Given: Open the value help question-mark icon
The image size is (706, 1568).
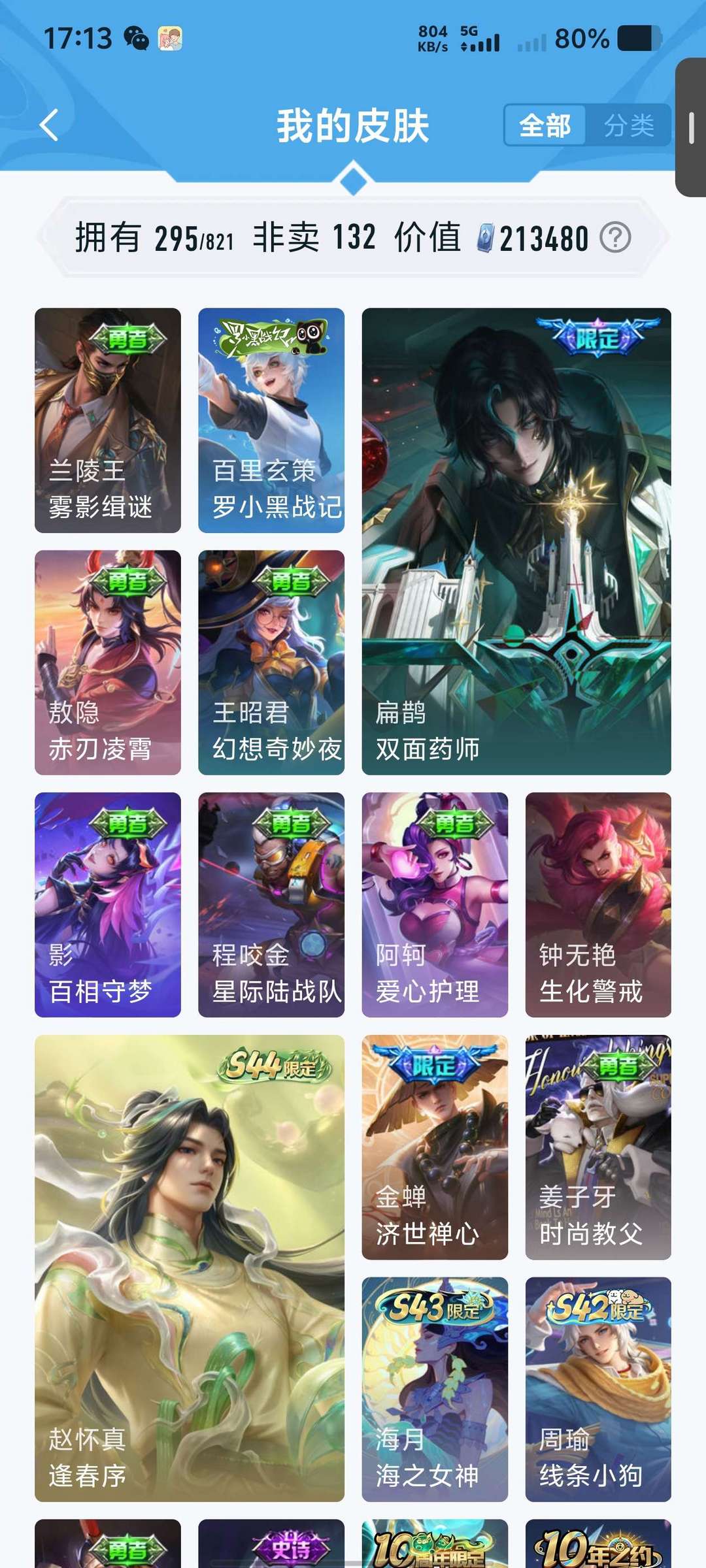Looking at the screenshot, I should coord(616,238).
